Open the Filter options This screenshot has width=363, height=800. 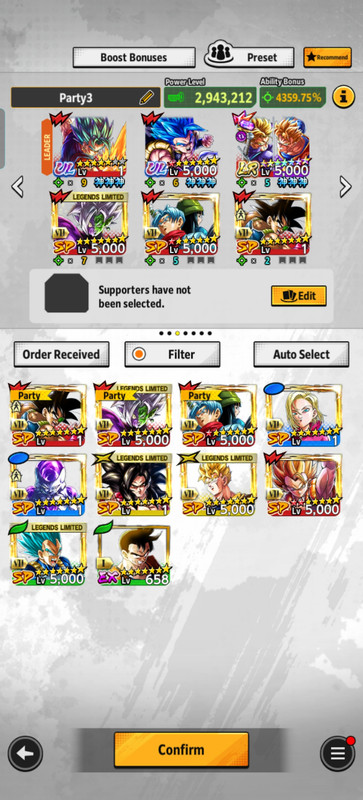click(x=173, y=354)
